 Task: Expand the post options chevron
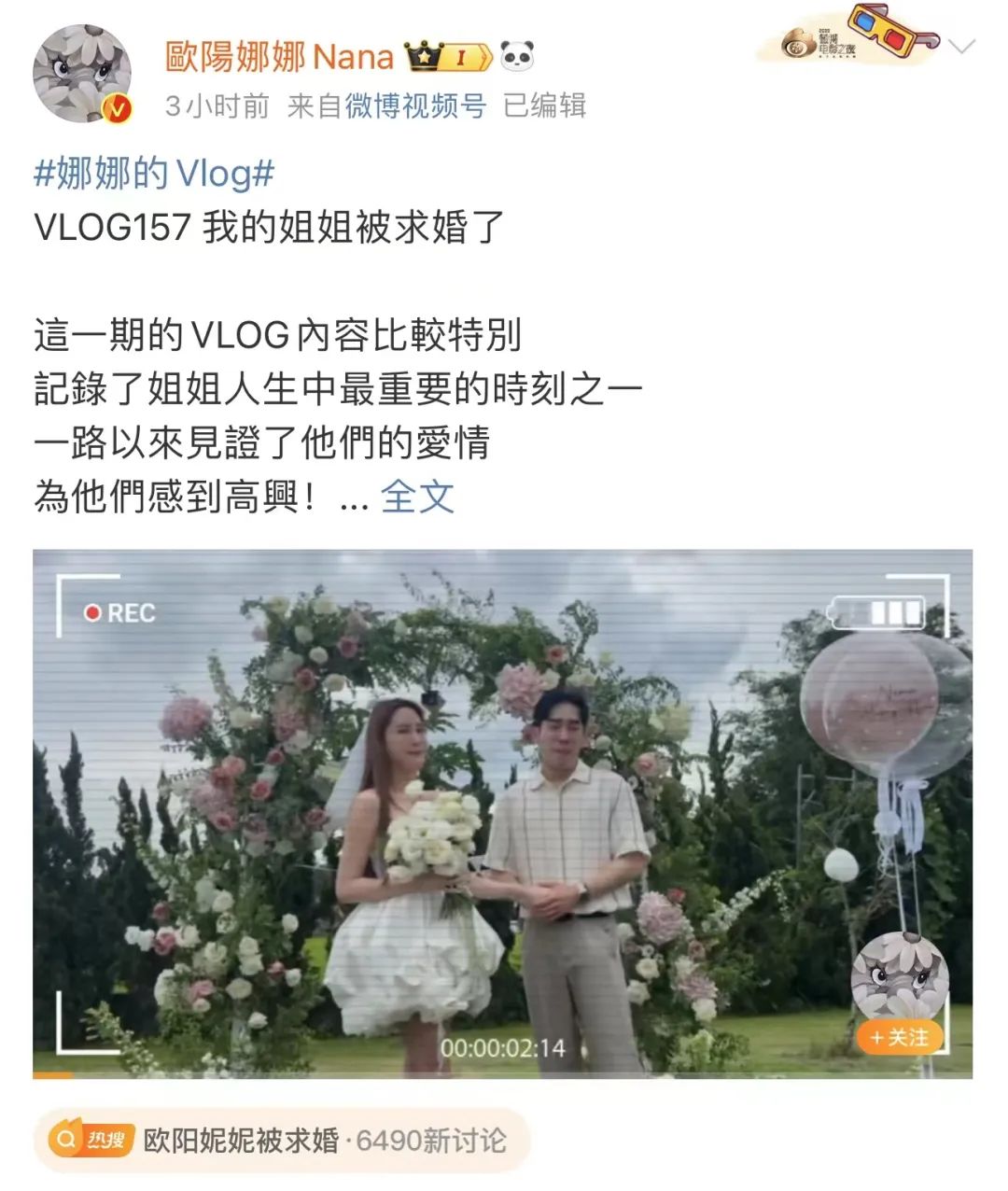click(961, 46)
